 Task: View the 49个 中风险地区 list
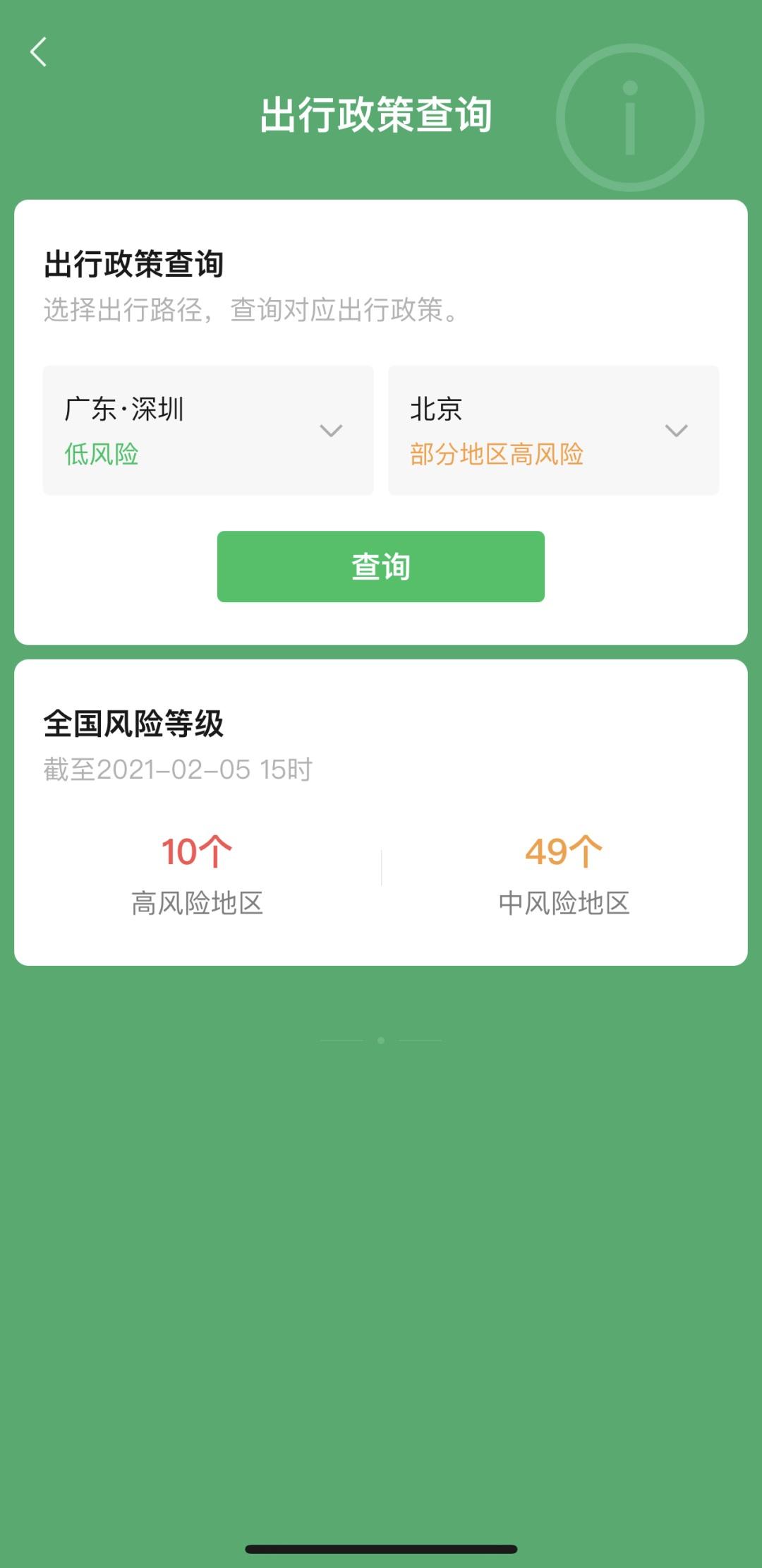[564, 875]
